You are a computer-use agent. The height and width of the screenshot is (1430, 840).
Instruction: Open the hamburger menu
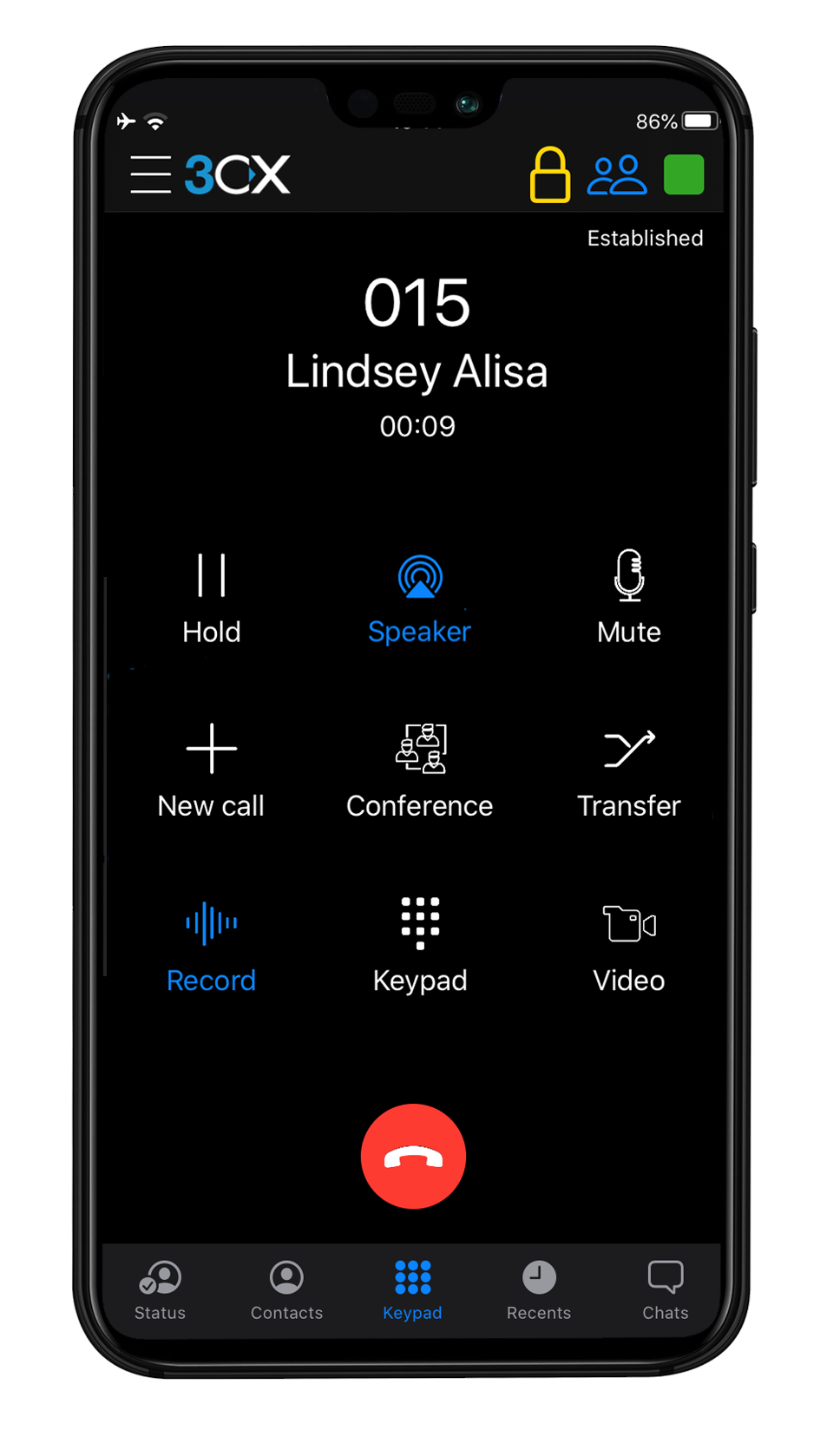pos(150,174)
